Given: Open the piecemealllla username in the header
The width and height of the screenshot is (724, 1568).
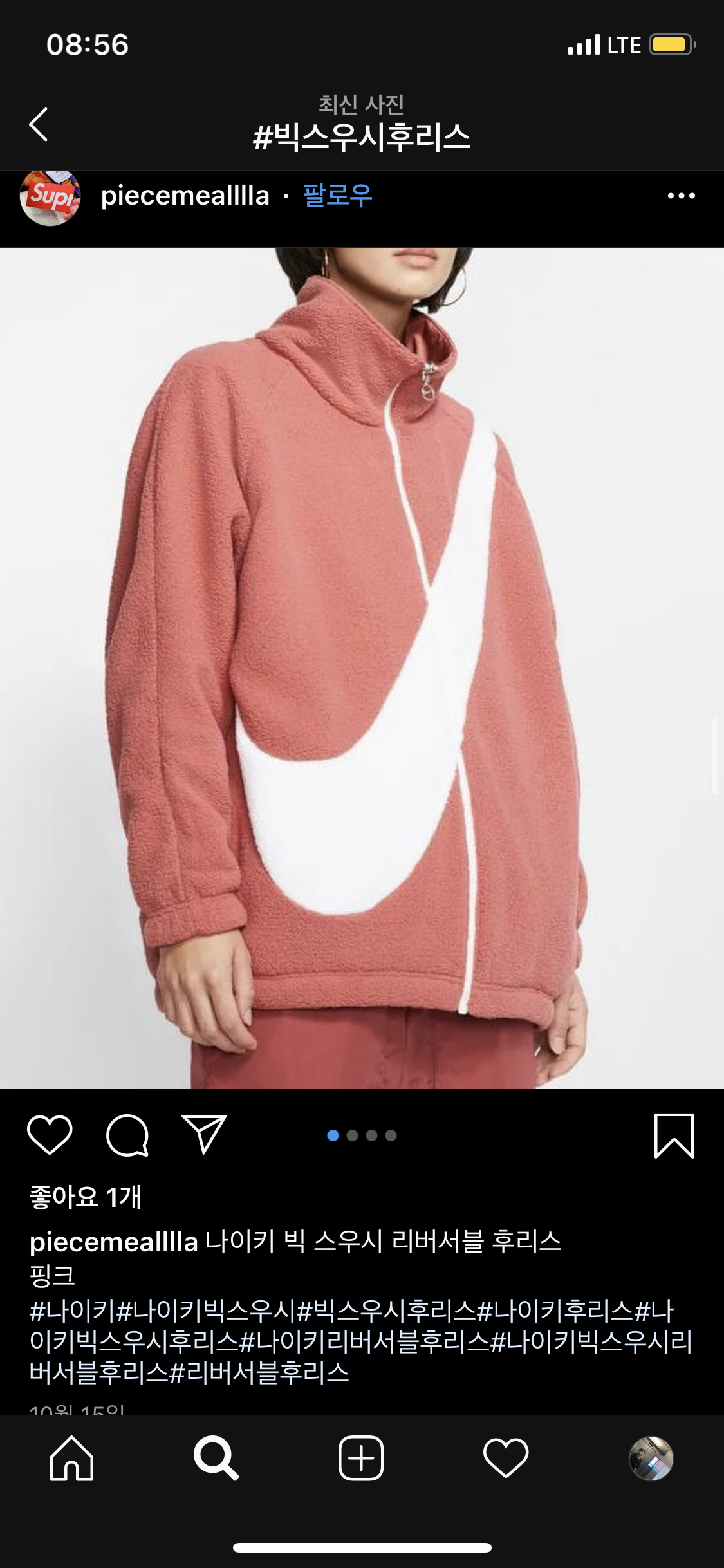Looking at the screenshot, I should (185, 196).
